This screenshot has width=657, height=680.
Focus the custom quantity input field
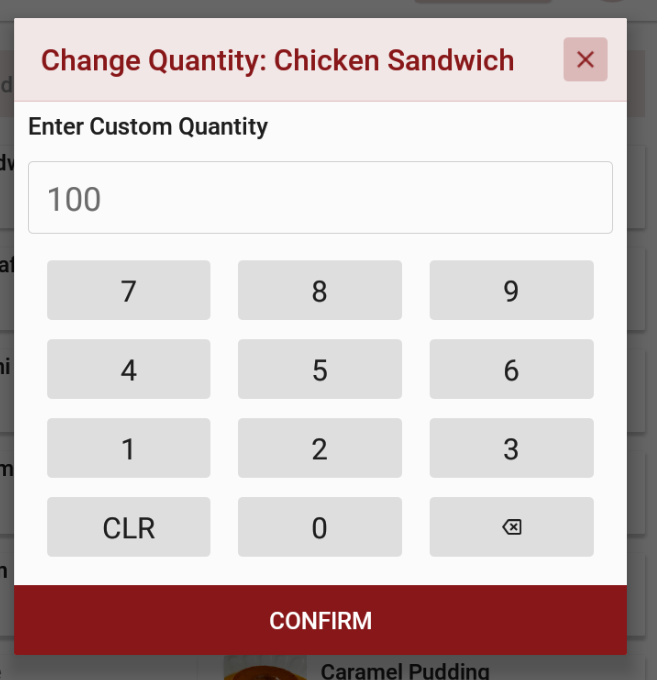click(x=320, y=198)
